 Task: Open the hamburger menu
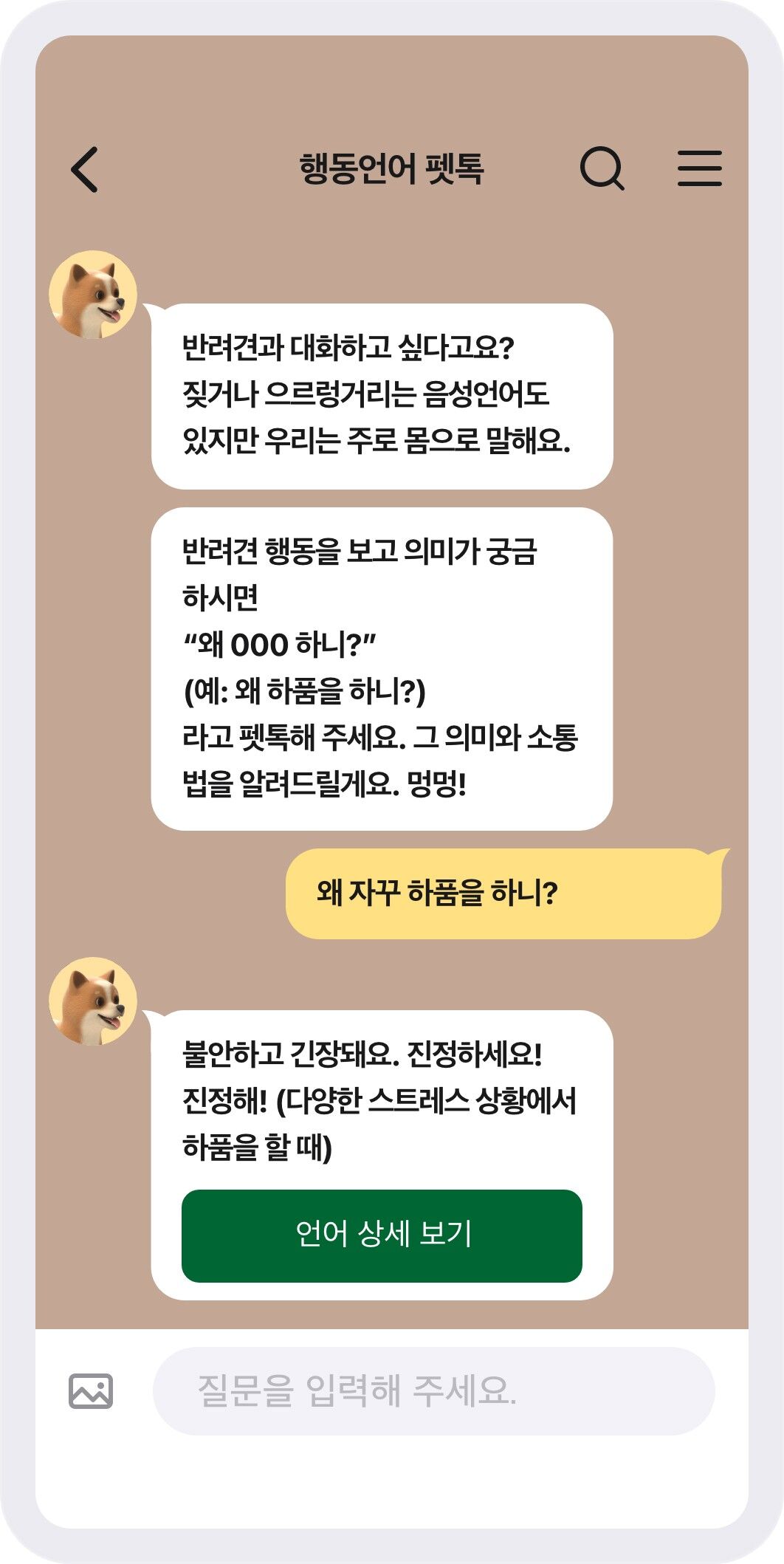pos(700,168)
